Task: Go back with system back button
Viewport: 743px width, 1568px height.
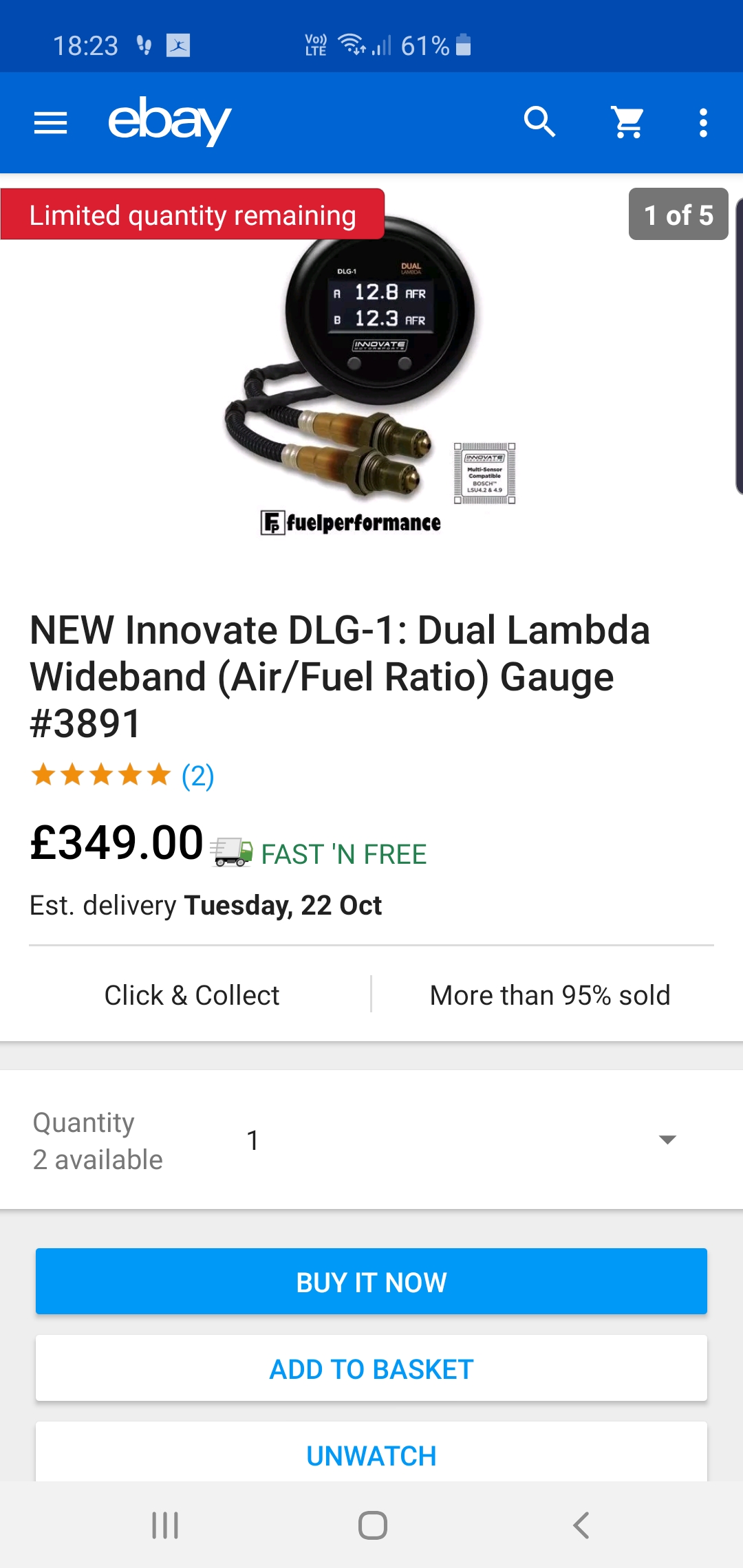Action: pyautogui.click(x=581, y=1525)
